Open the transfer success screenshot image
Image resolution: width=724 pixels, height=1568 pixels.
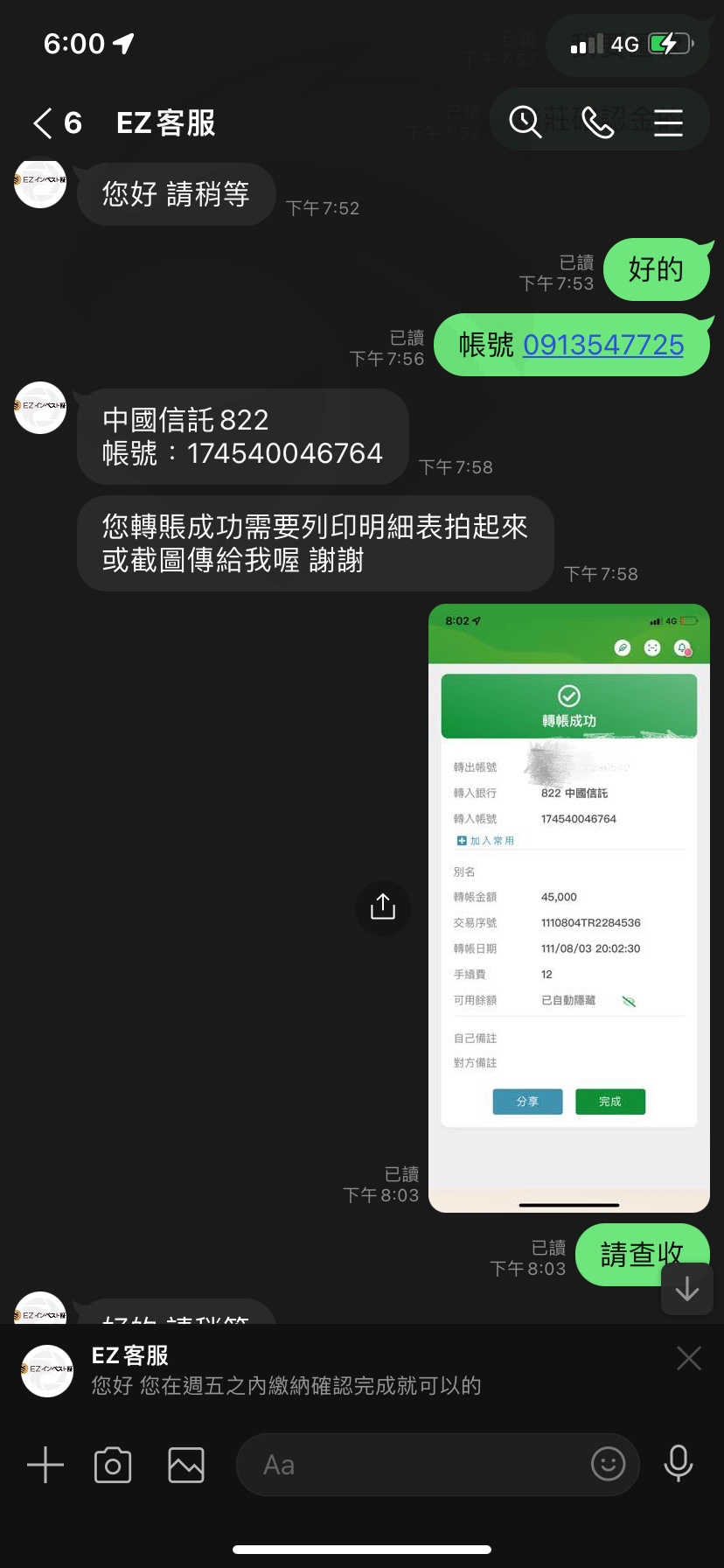tap(569, 907)
